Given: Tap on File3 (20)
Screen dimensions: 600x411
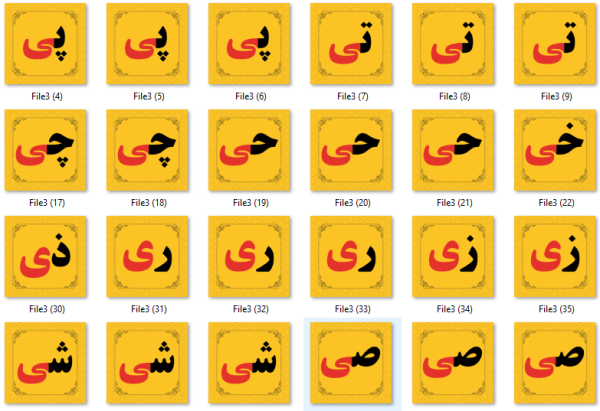Looking at the screenshot, I should [351, 149].
